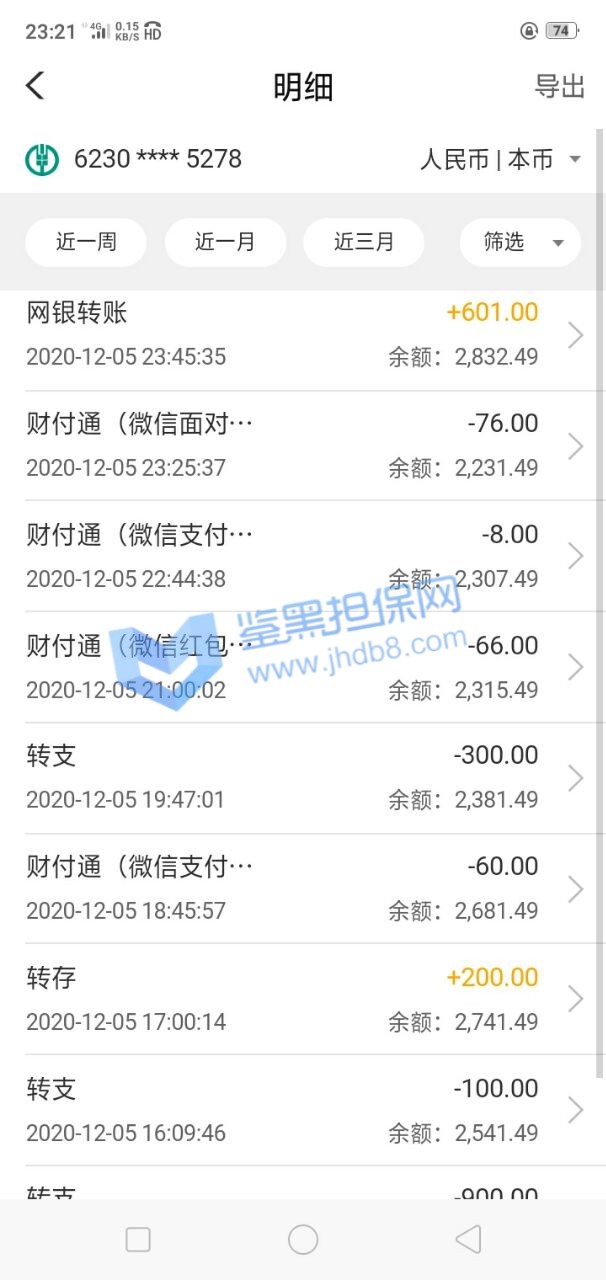Select the 近一周 filter chip
Image resolution: width=606 pixels, height=1280 pixels.
[86, 242]
